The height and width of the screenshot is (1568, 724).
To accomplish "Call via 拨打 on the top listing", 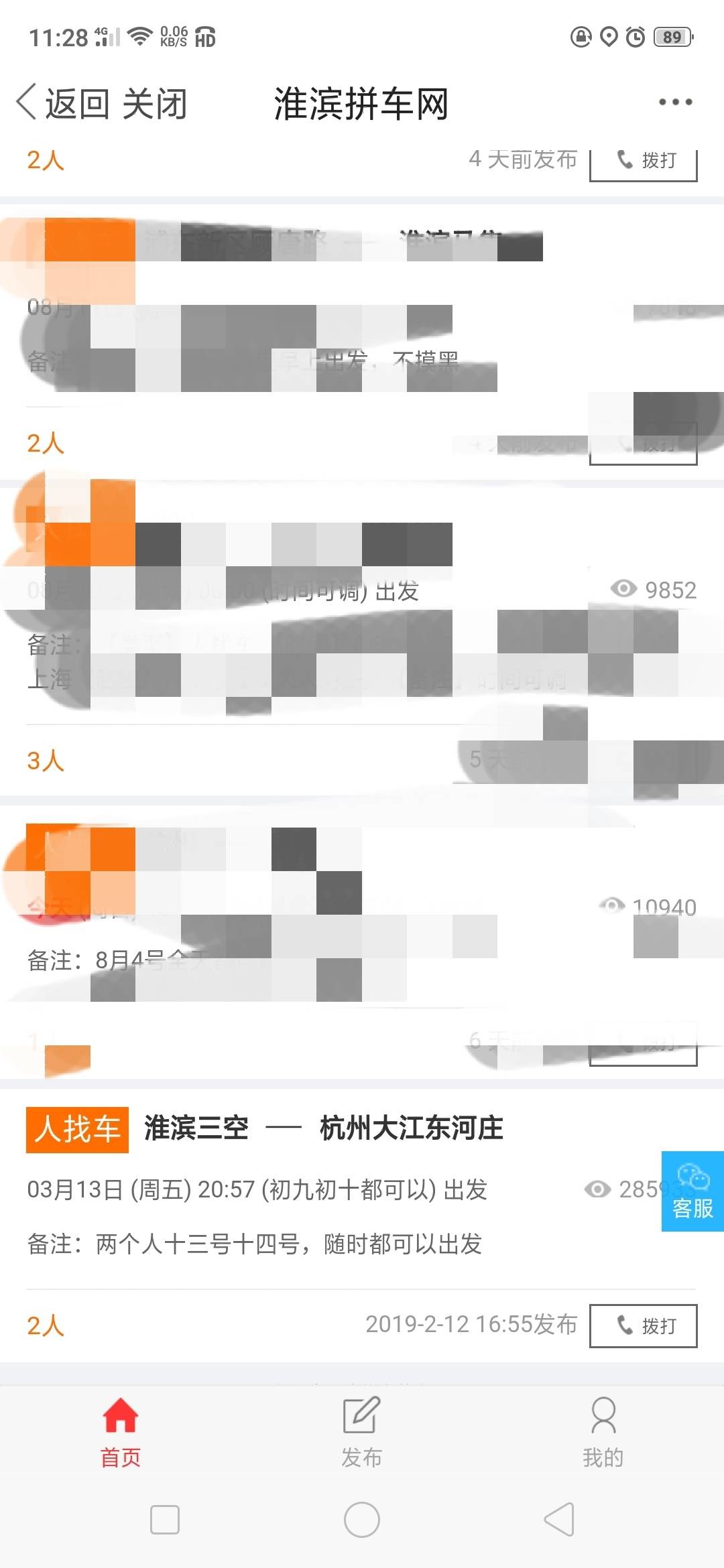I will point(643,161).
